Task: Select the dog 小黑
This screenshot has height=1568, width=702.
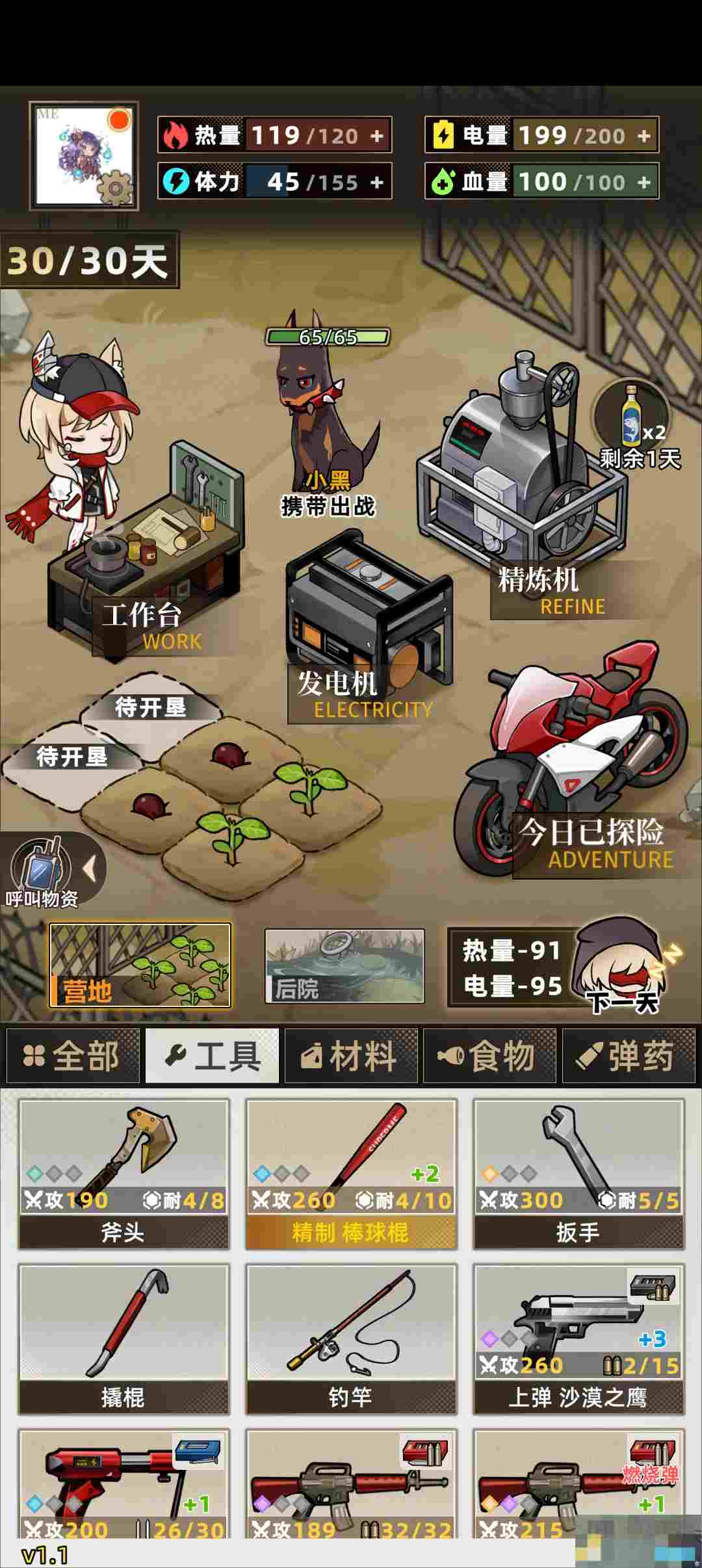Action: (327, 416)
